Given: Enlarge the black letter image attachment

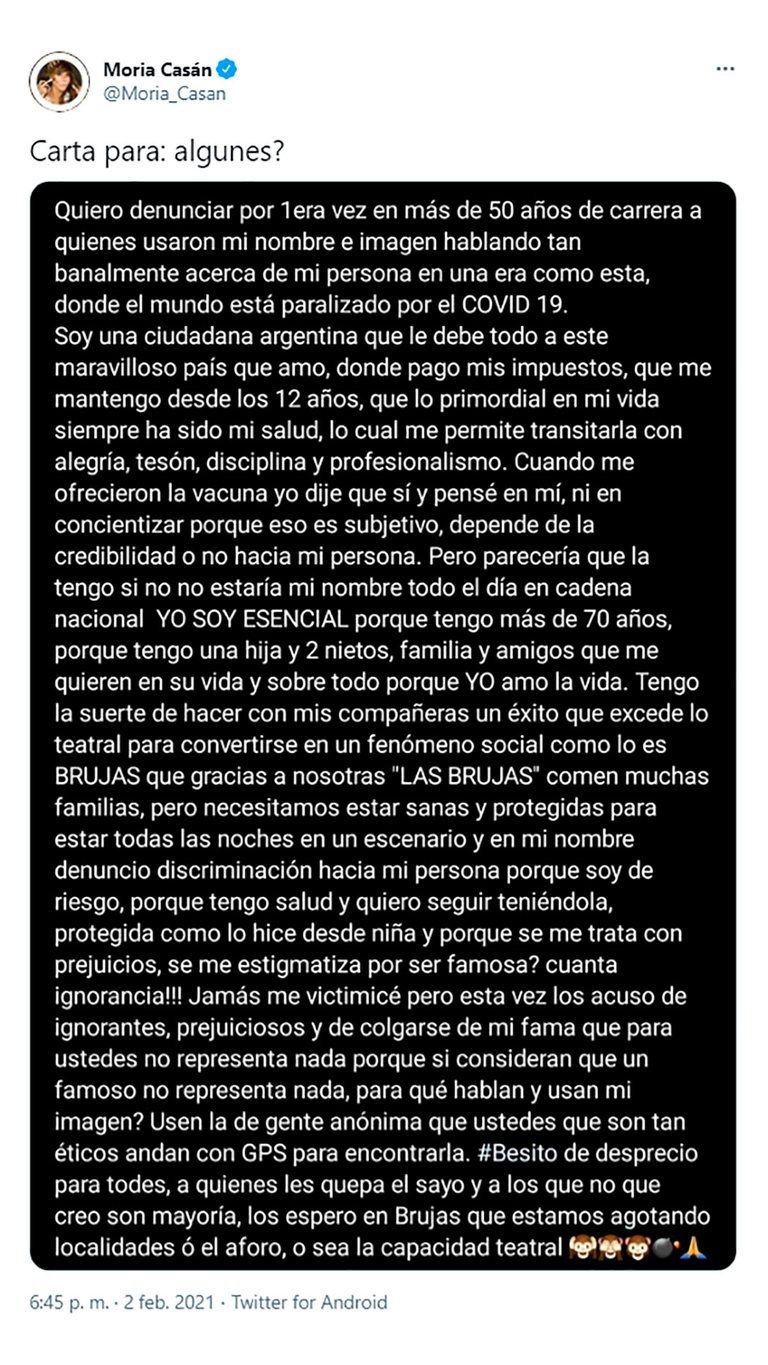Looking at the screenshot, I should coord(383,725).
